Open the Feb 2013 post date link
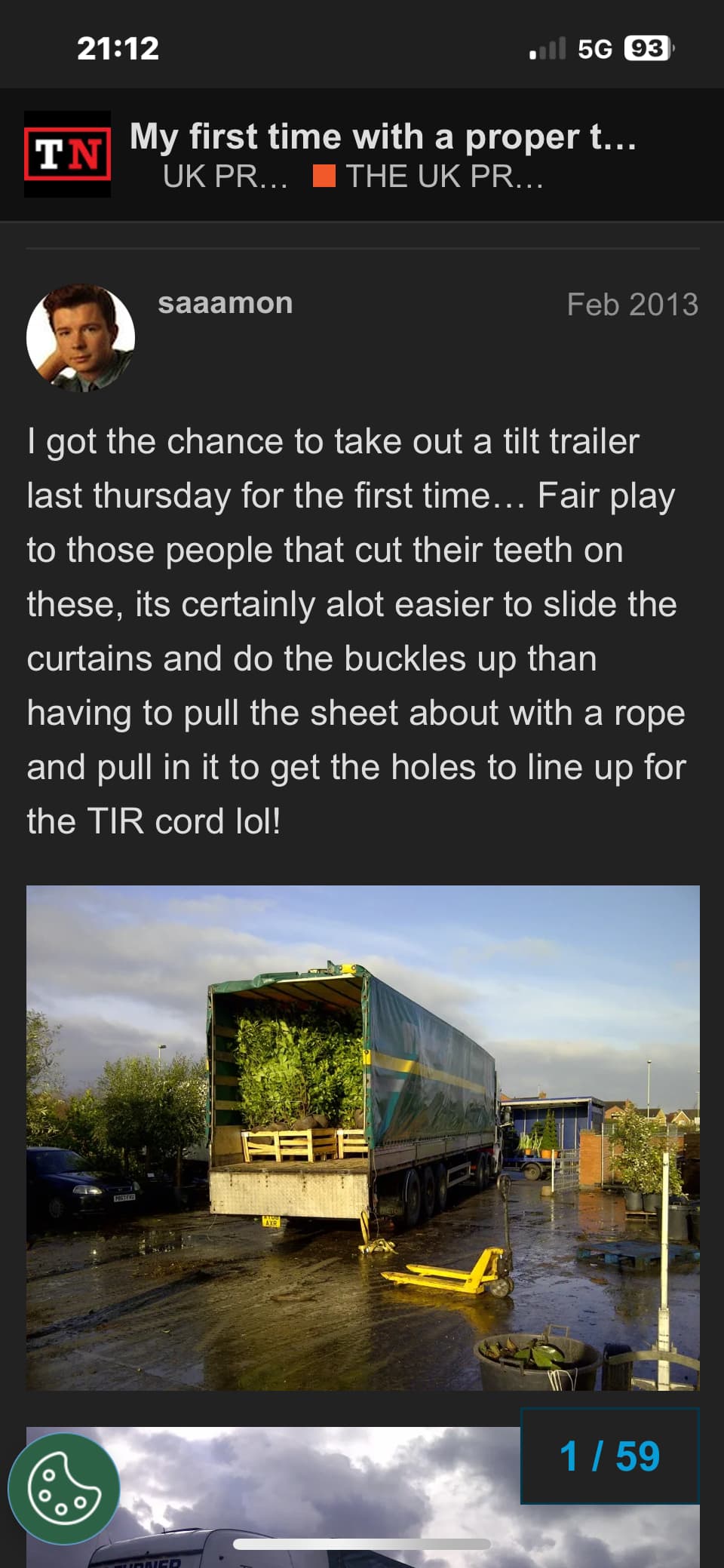This screenshot has height=1568, width=724. click(632, 305)
